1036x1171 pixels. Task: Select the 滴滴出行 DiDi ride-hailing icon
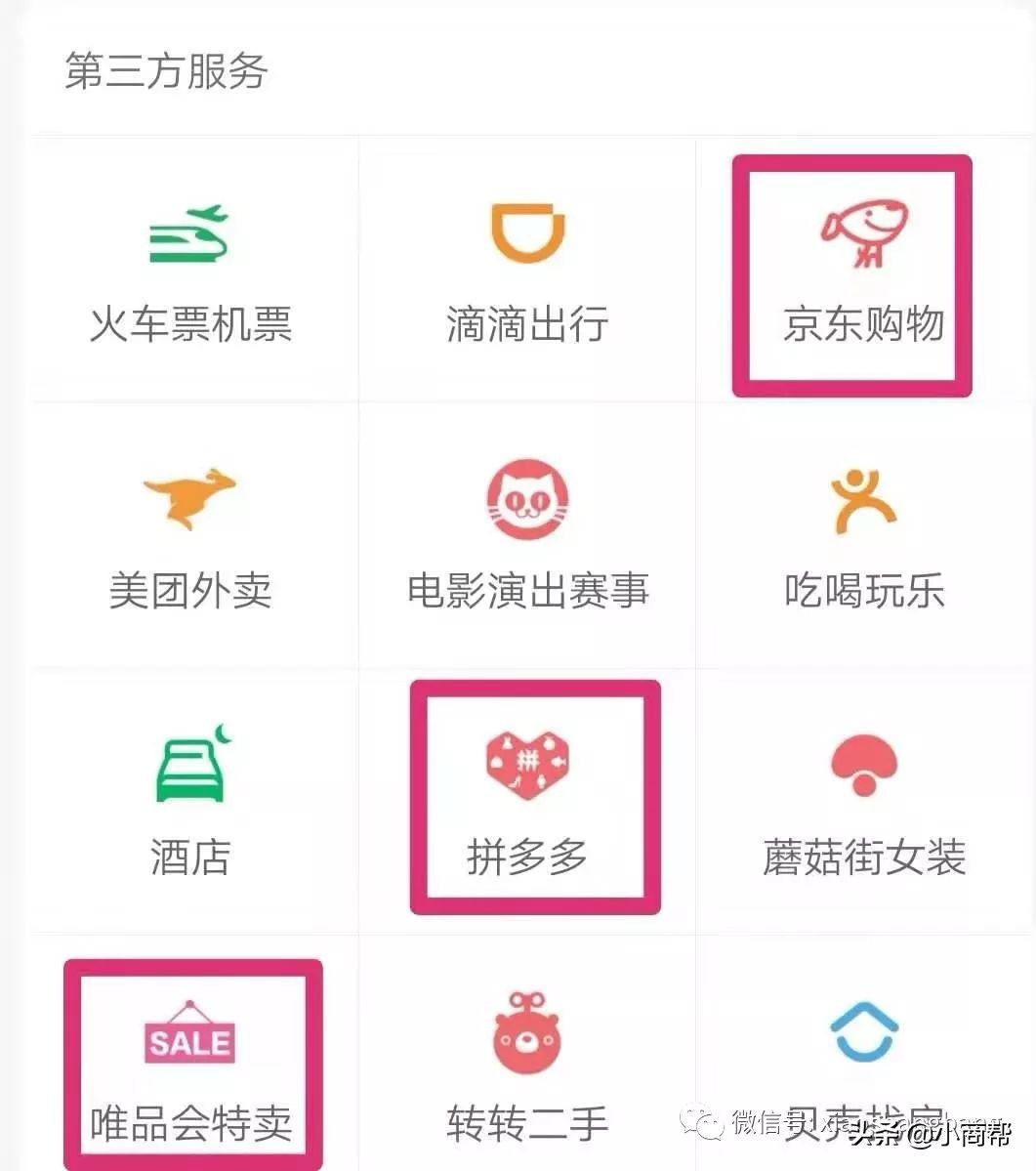[x=527, y=230]
